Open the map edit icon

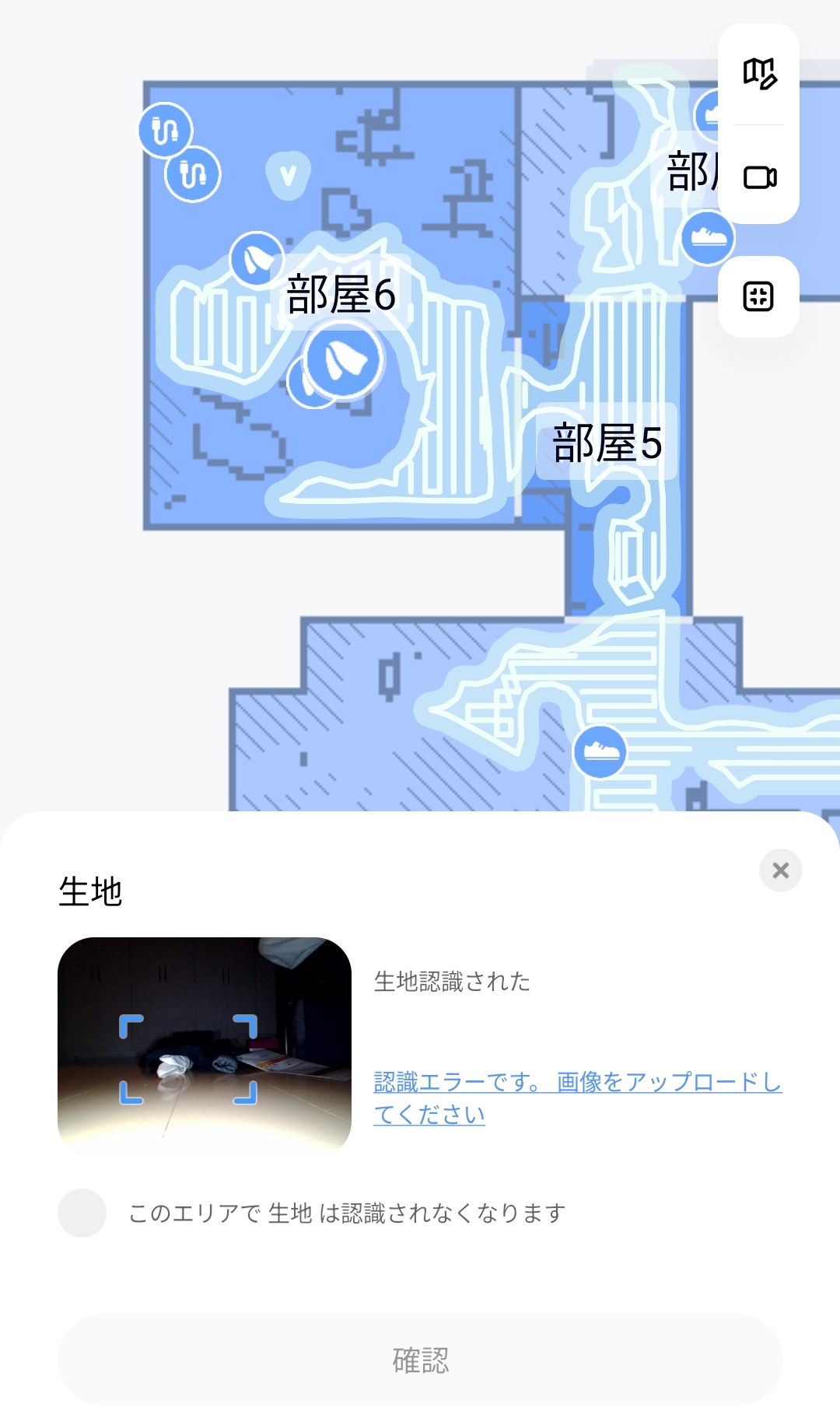click(x=759, y=74)
